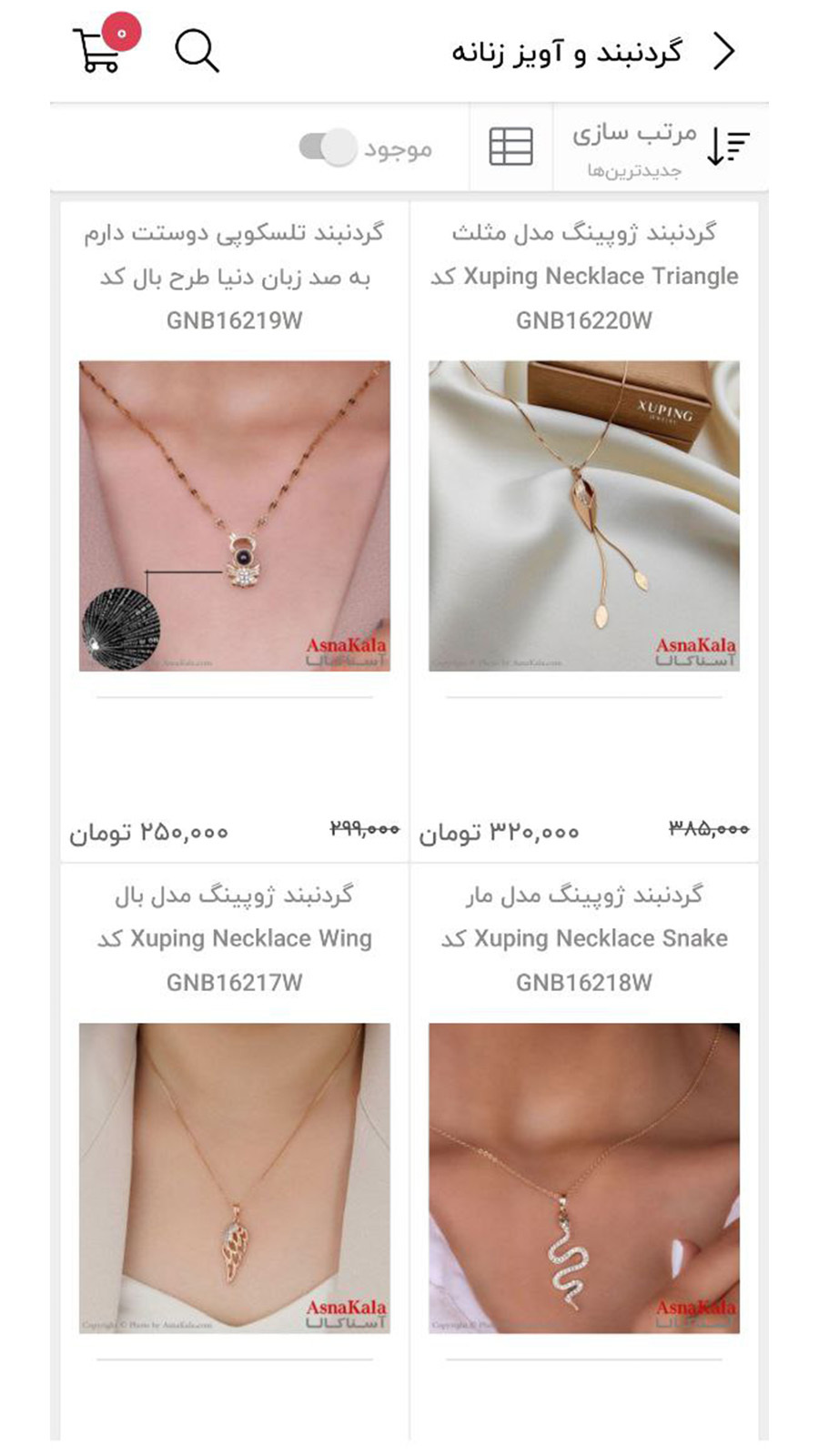Go back using the header arrow
This screenshot has width=819, height=1456.
coord(723,51)
